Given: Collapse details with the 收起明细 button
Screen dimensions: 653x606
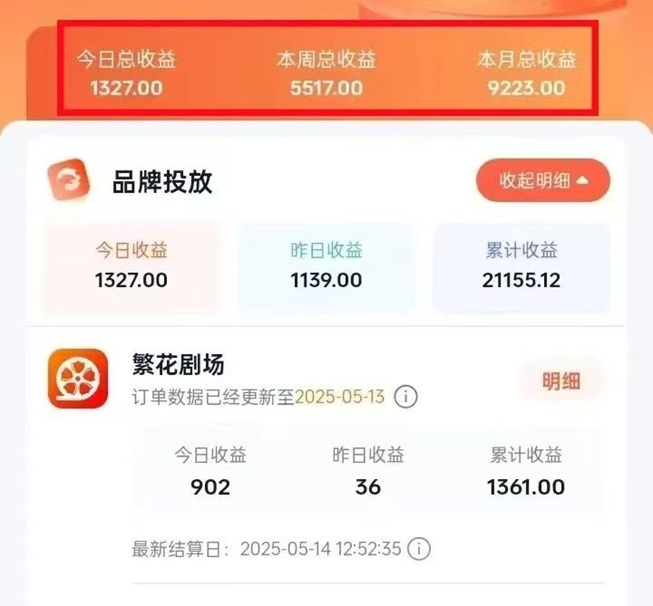Looking at the screenshot, I should click(x=541, y=180).
